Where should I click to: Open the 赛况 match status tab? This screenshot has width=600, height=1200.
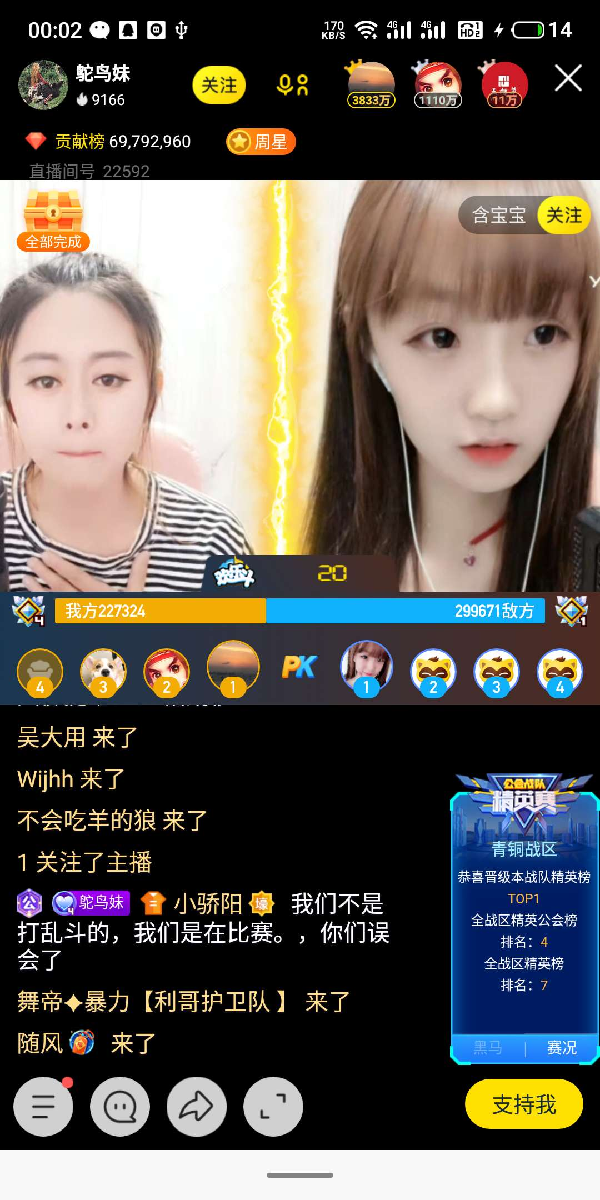[x=562, y=1048]
